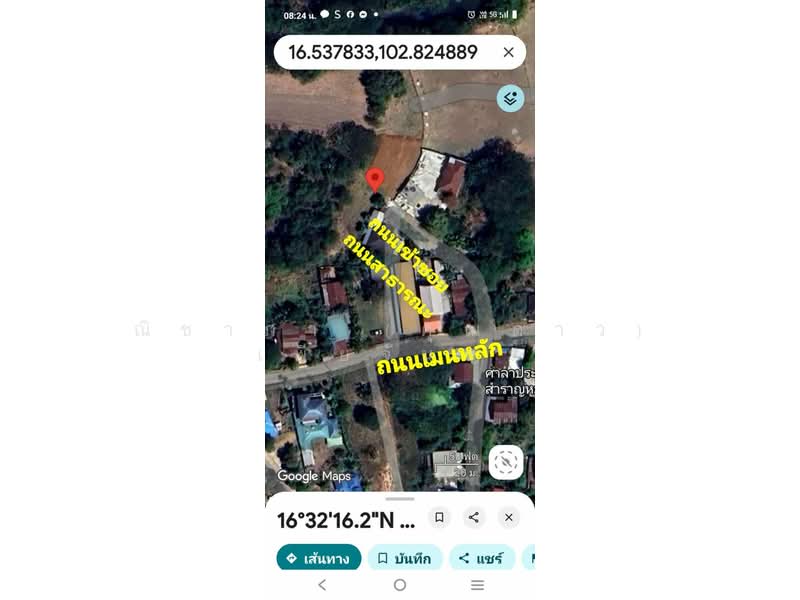The width and height of the screenshot is (800, 600).
Task: Select the red dropped pin
Action: click(375, 179)
